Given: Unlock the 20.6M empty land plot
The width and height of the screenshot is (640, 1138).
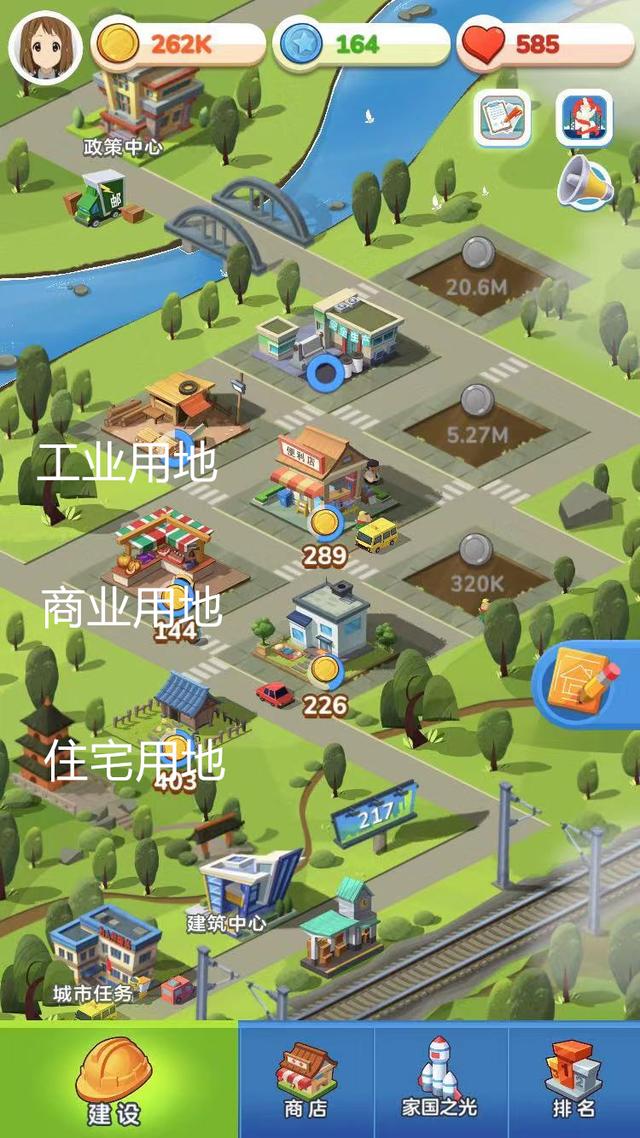Looking at the screenshot, I should 477,272.
